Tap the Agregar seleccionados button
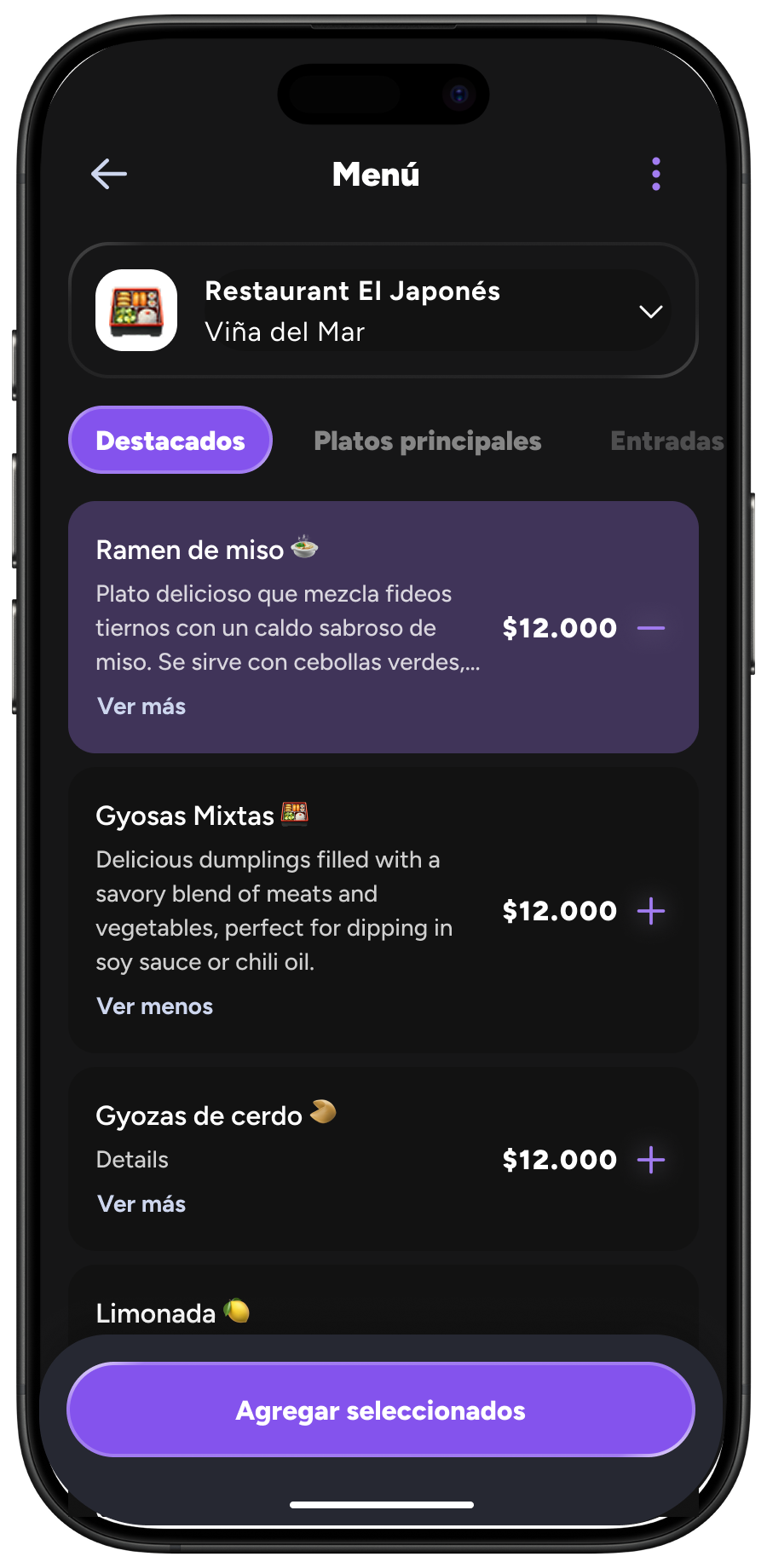Viewport: 767px width, 1568px height. tap(381, 1410)
